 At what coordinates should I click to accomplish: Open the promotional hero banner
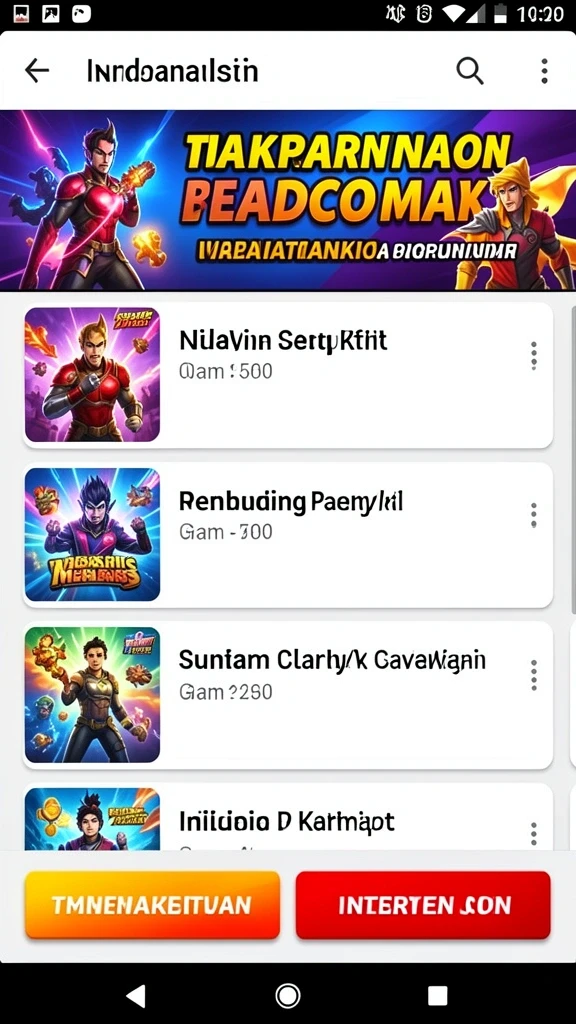[288, 200]
